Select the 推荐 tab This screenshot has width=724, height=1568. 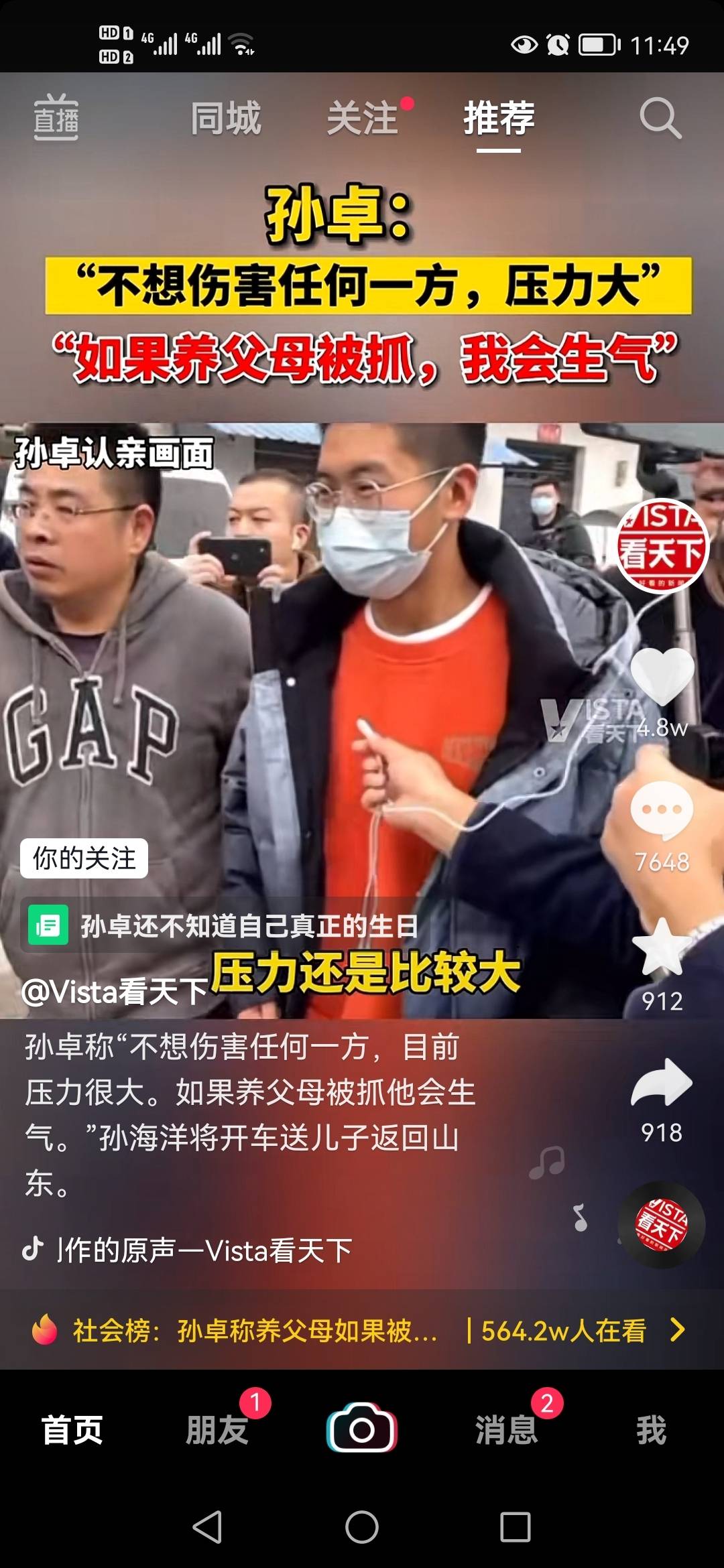499,119
